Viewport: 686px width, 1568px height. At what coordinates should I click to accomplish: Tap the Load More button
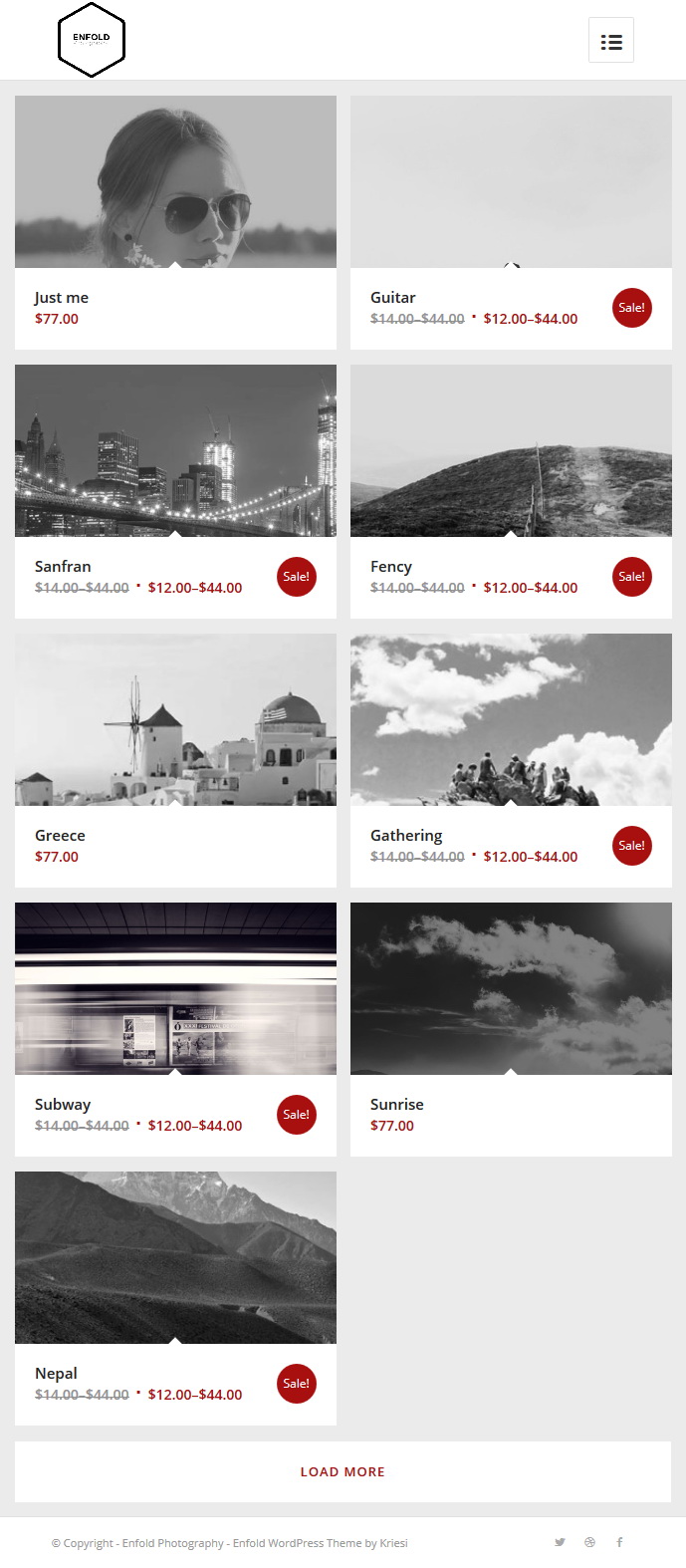pos(343,1471)
